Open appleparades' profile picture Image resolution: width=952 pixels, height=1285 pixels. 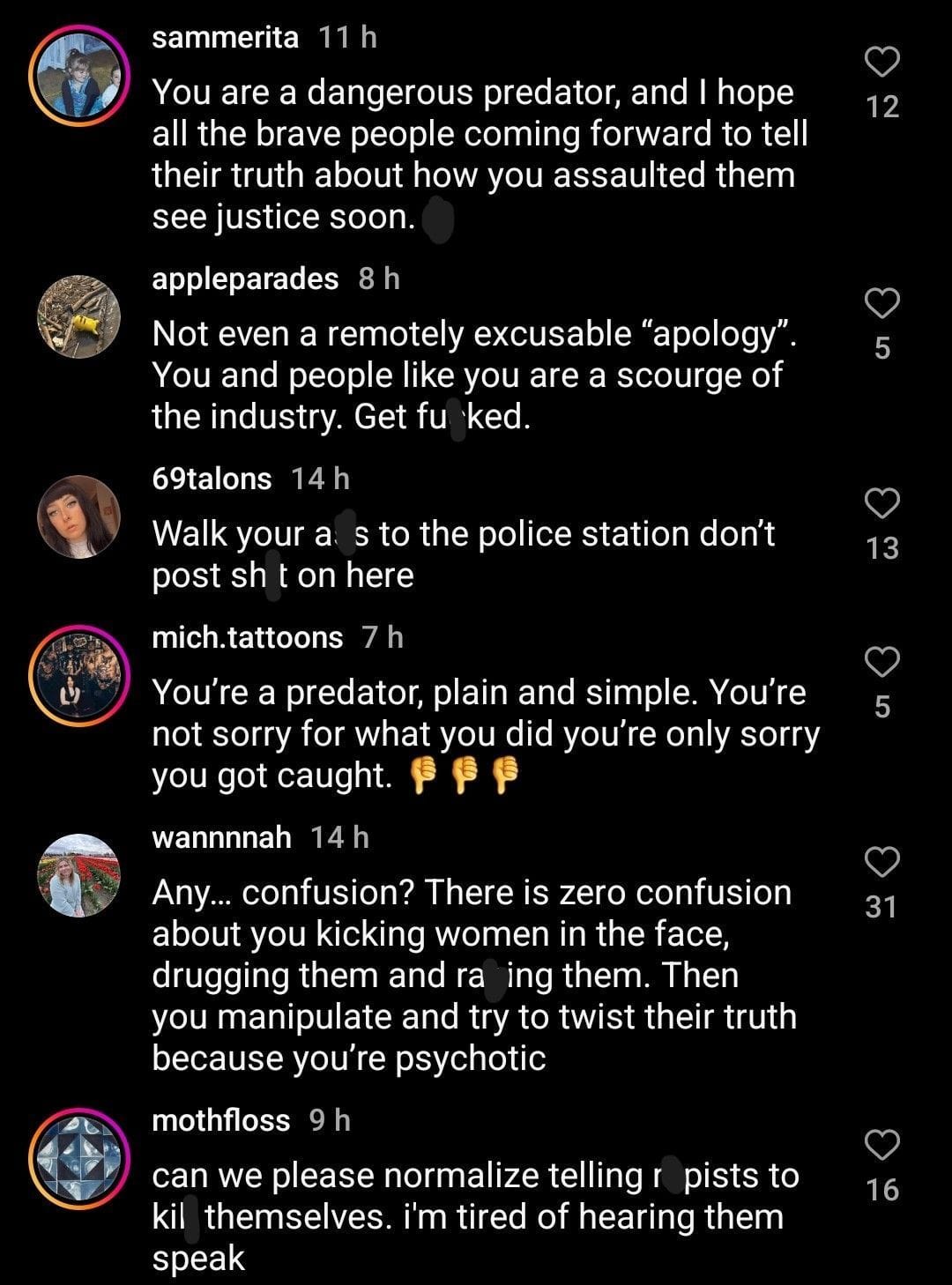pyautogui.click(x=79, y=316)
